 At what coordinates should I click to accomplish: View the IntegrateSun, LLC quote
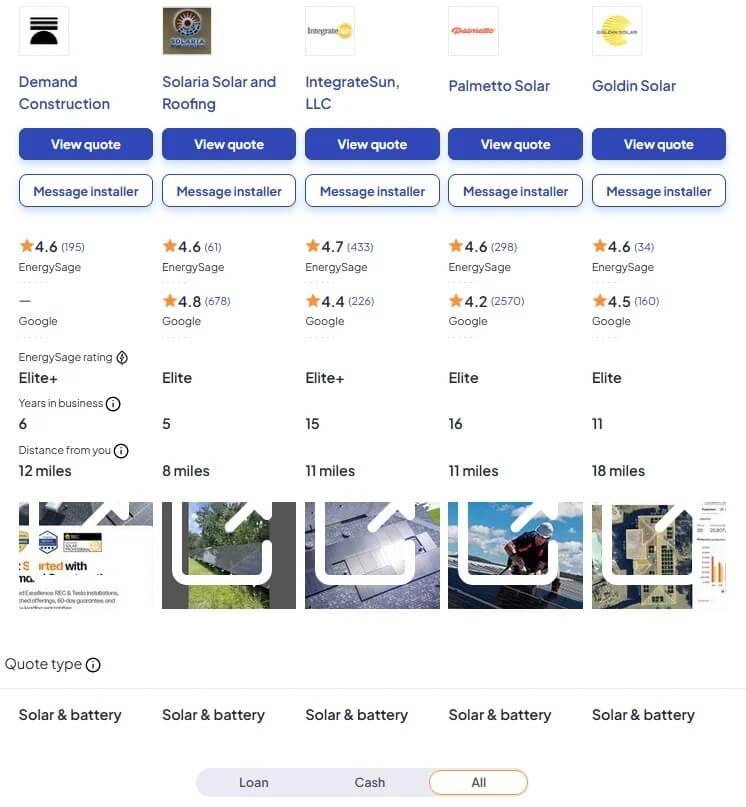pos(372,144)
